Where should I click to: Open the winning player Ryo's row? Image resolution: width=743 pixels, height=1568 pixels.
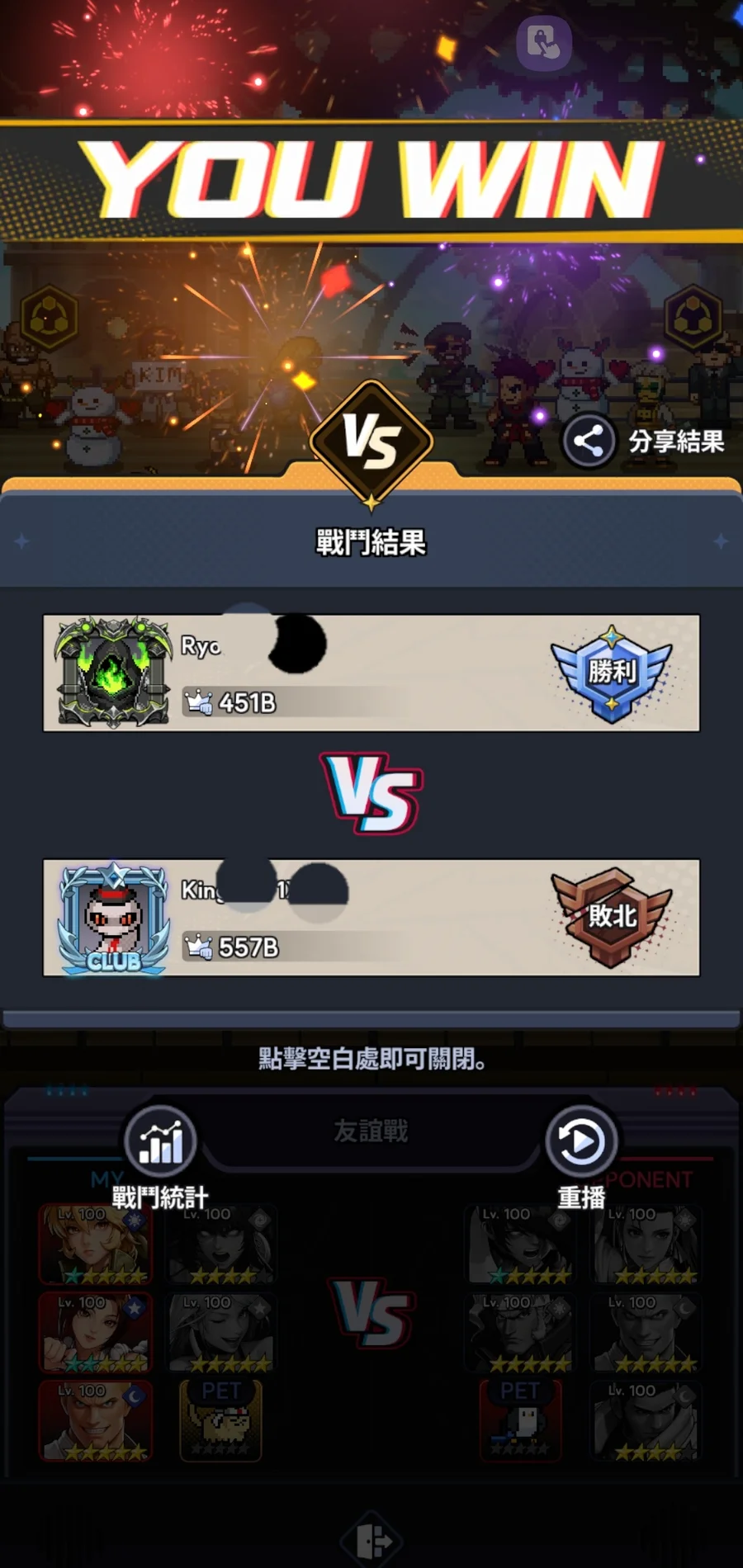tap(371, 673)
